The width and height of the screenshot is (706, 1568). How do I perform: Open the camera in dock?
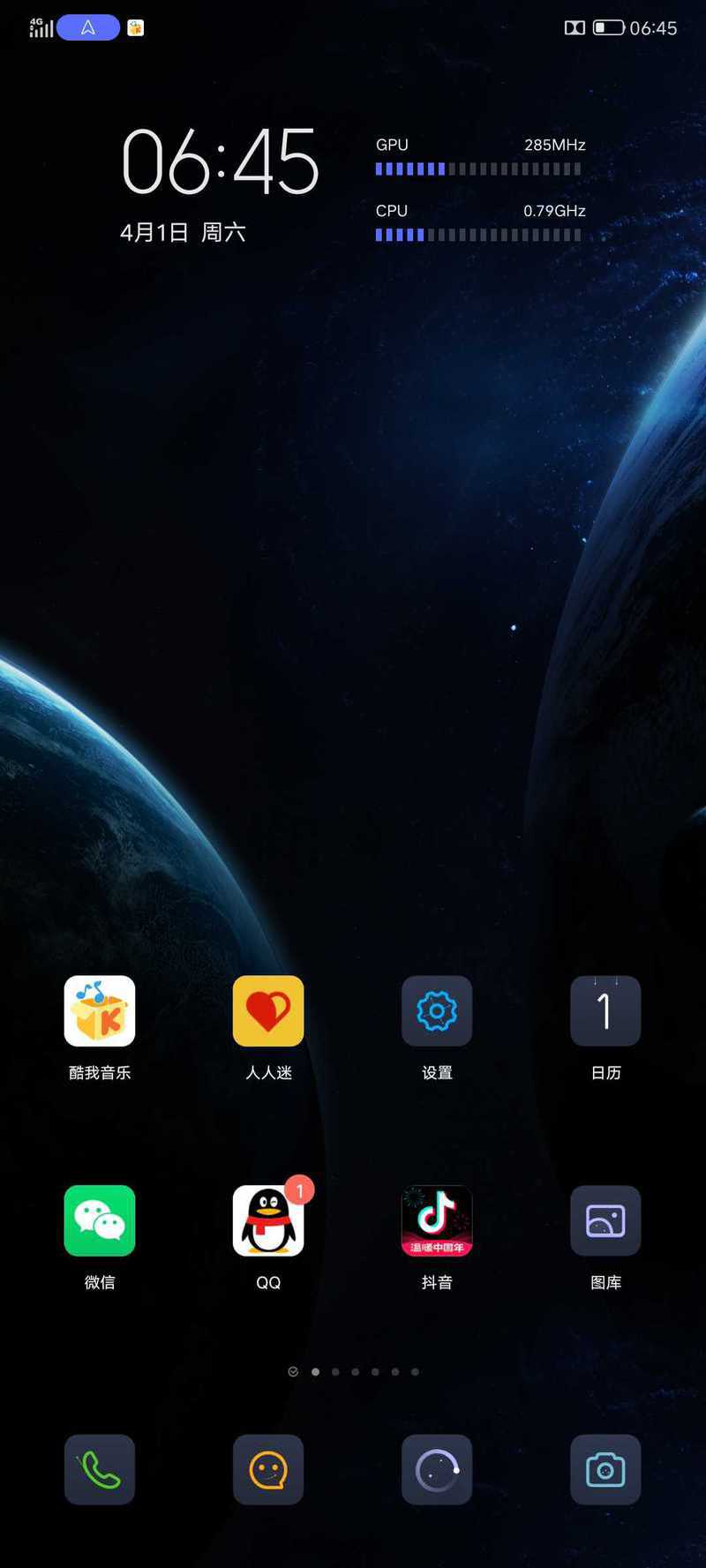click(x=605, y=1469)
